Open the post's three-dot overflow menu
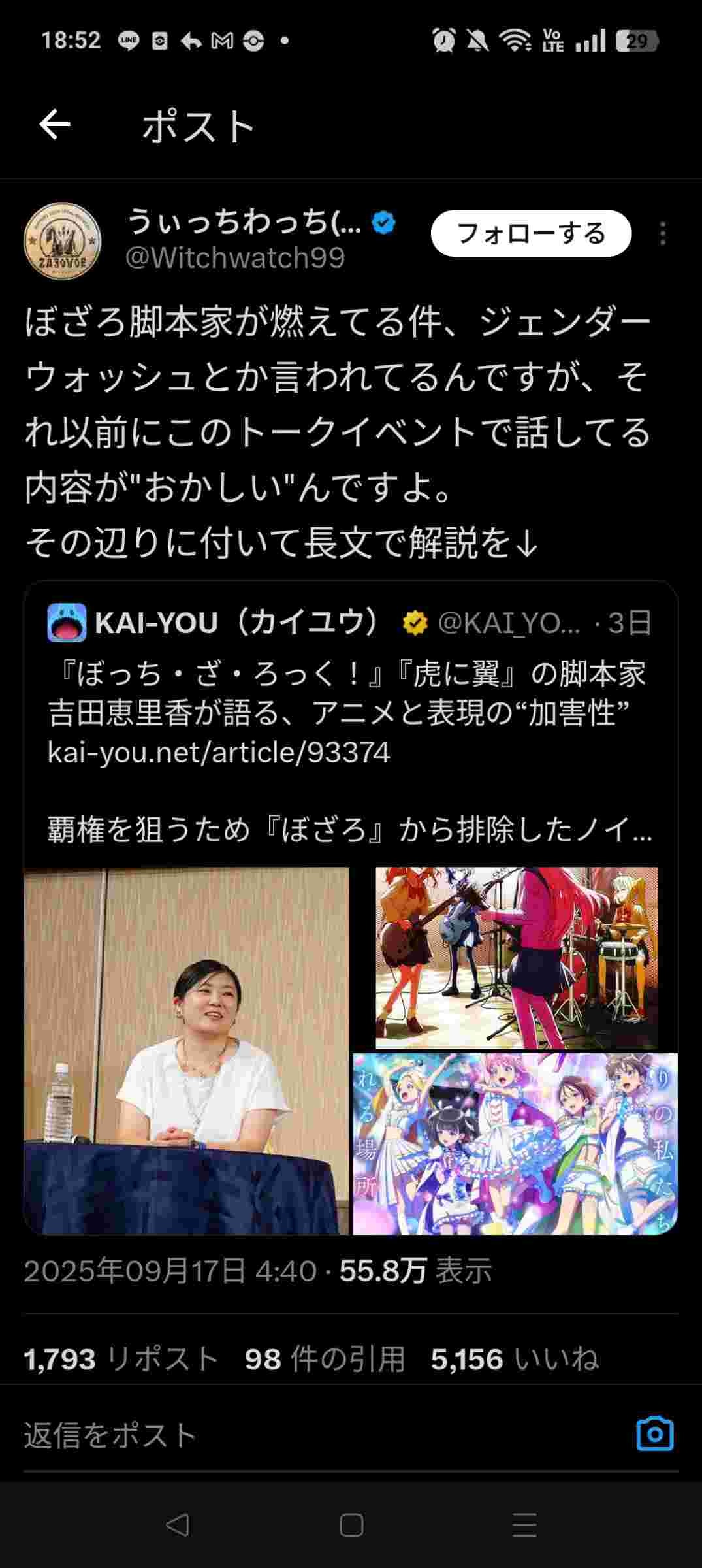The width and height of the screenshot is (702, 1568). coord(662,233)
